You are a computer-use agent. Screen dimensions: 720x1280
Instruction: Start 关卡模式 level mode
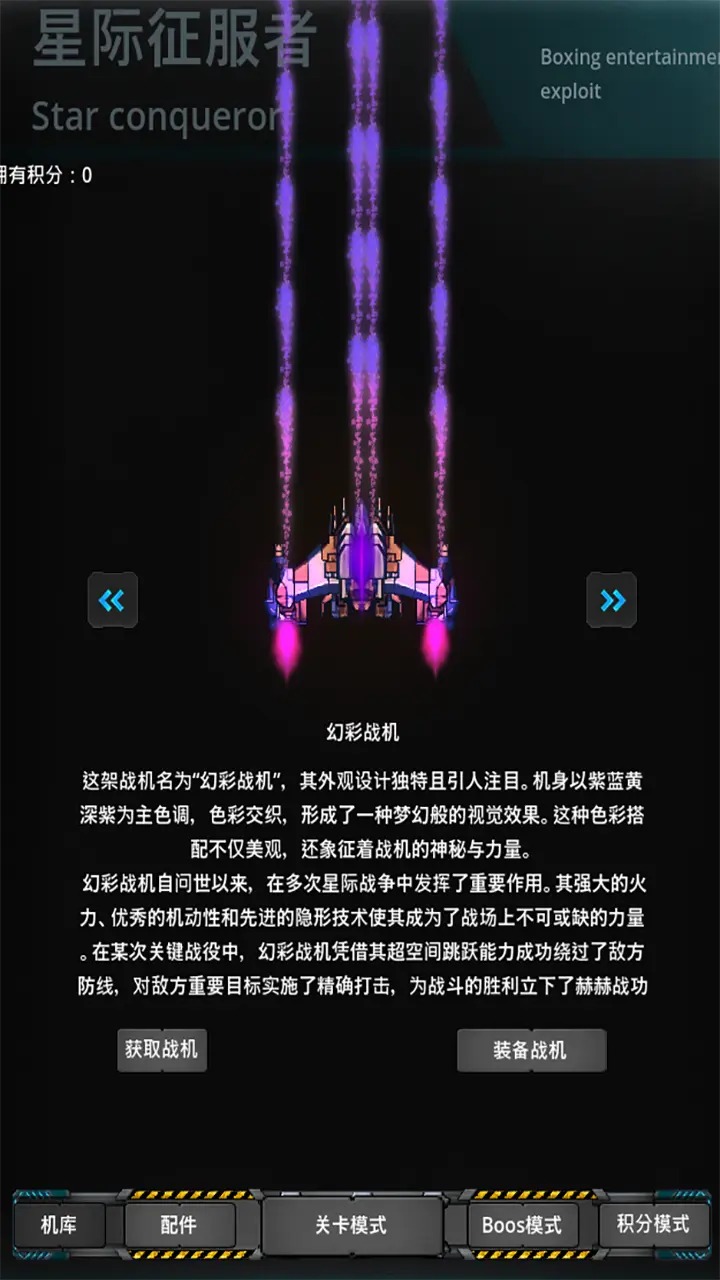(351, 1225)
